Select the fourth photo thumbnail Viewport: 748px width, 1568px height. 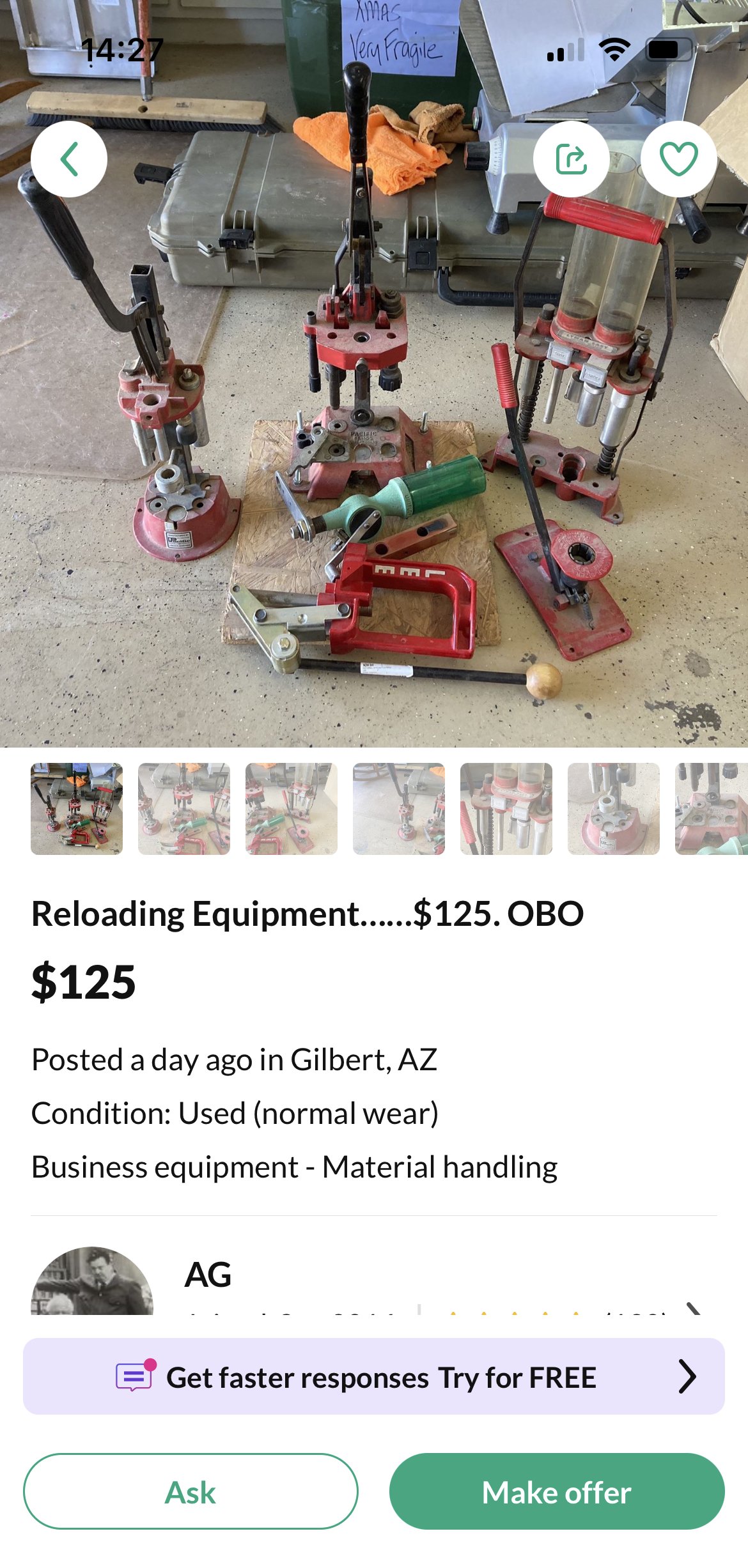pyautogui.click(x=399, y=809)
